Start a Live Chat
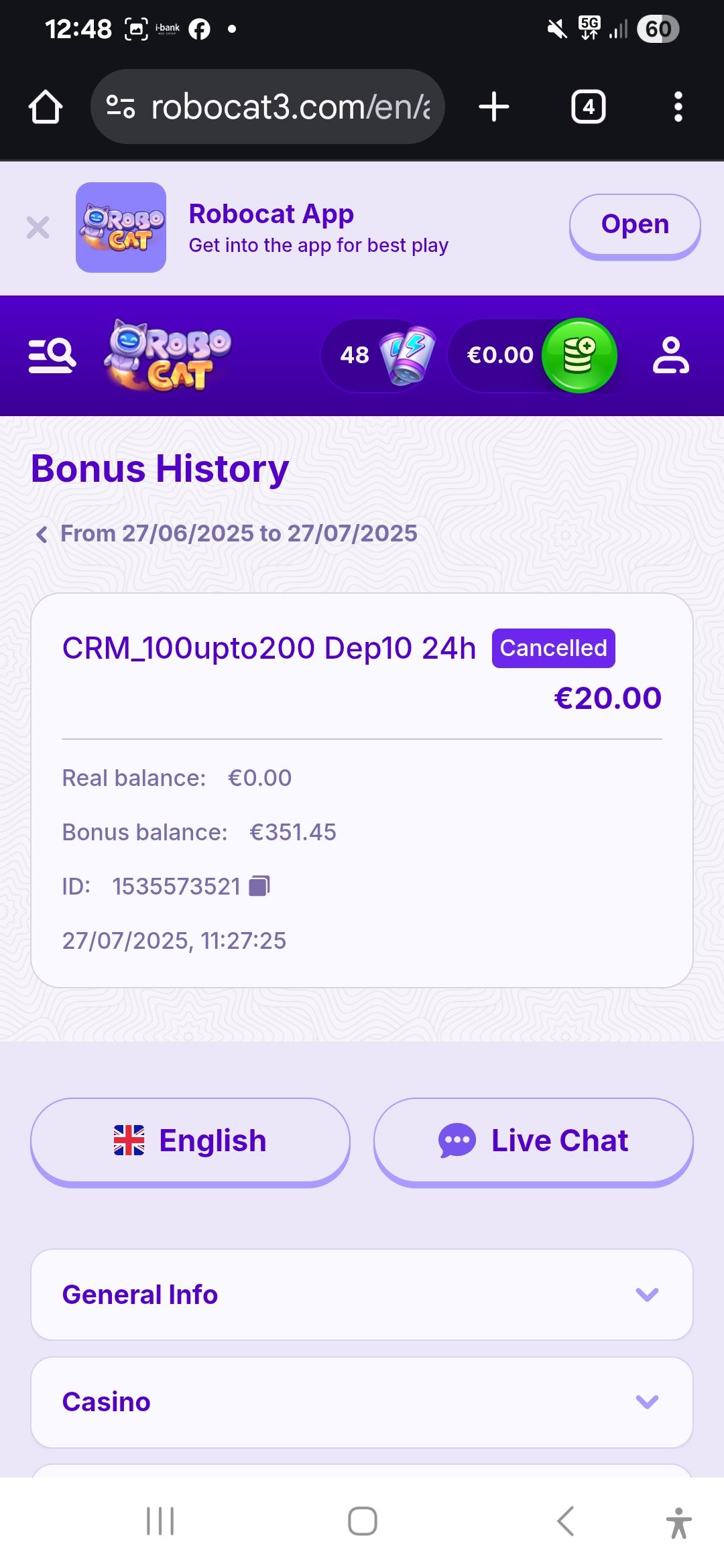This screenshot has width=724, height=1568. pos(533,1140)
